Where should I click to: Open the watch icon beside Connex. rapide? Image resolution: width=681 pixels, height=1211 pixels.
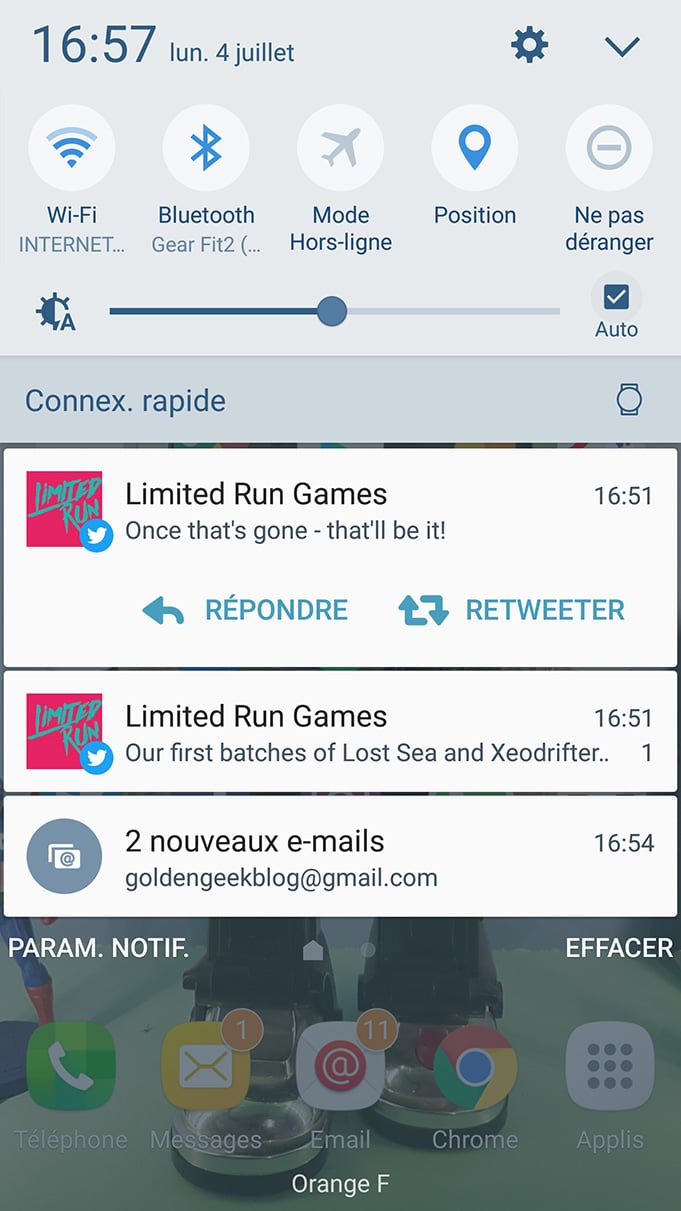628,401
